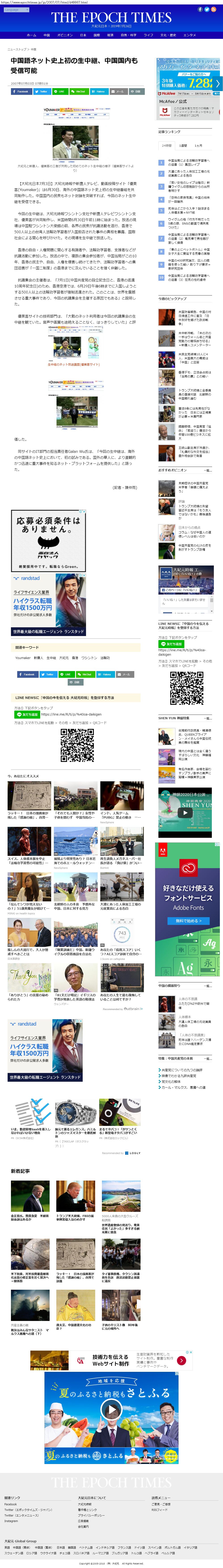Share the article on Facebook below the headline
The image size is (223, 1568).
pos(21,91)
